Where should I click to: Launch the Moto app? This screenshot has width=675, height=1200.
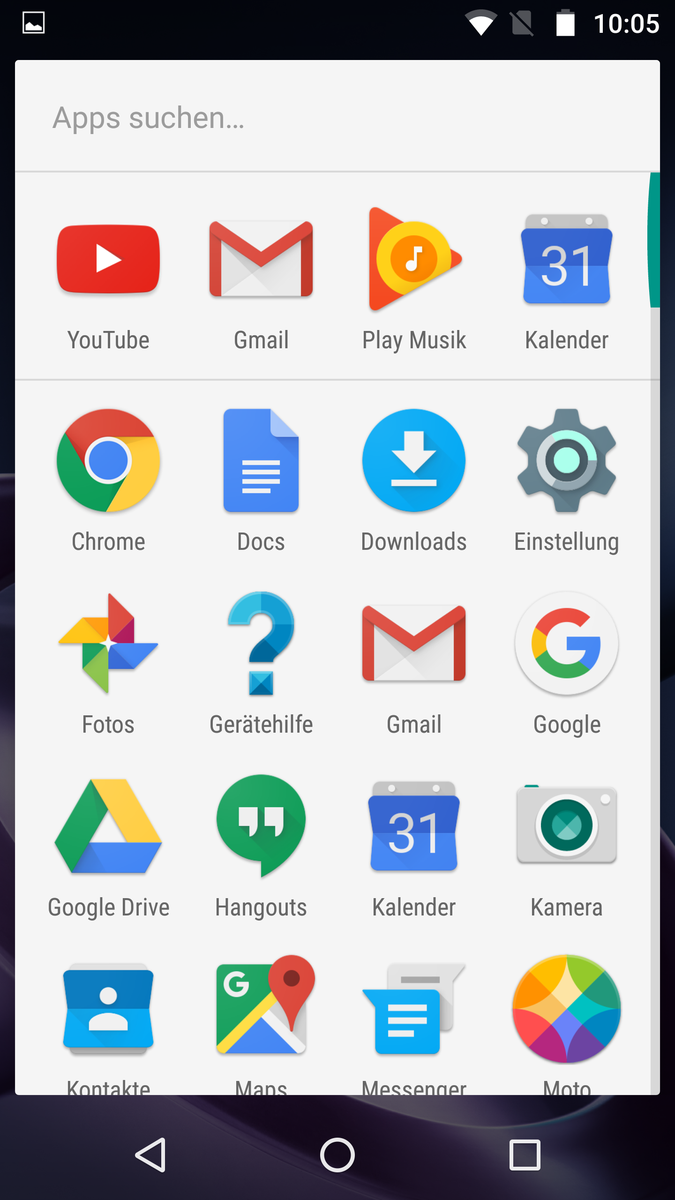[566, 1010]
